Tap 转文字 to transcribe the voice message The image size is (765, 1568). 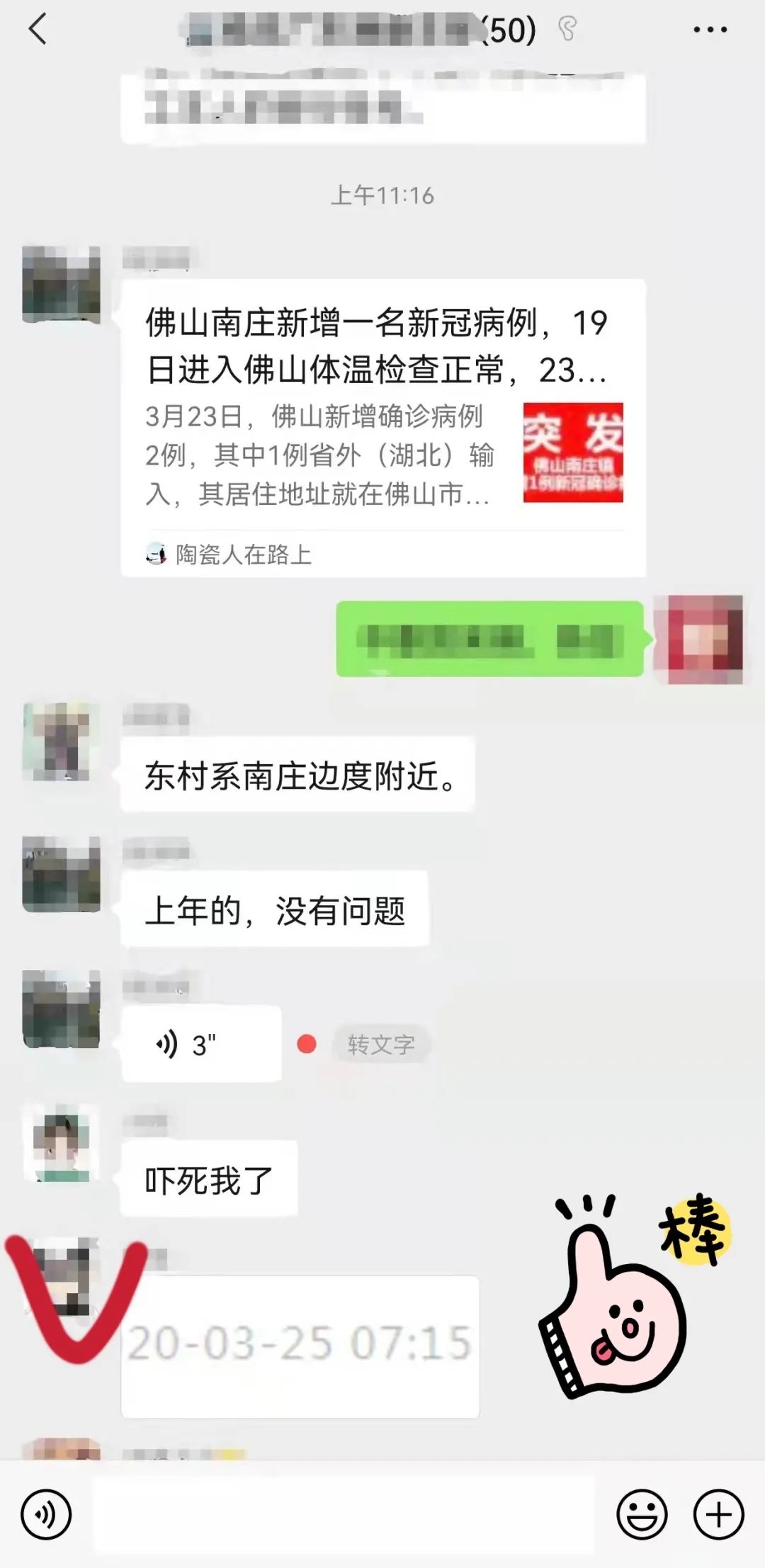381,1044
